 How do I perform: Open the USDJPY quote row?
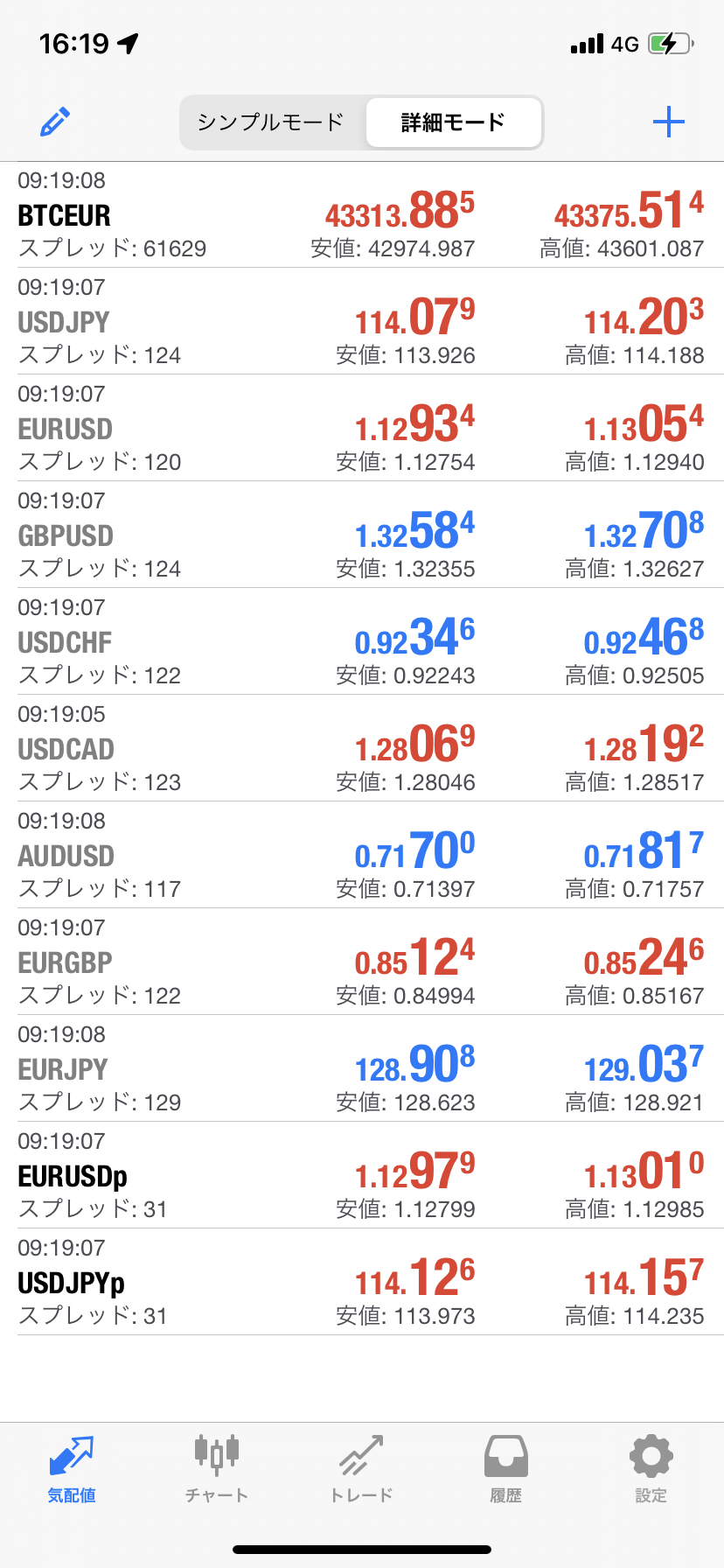tap(362, 322)
